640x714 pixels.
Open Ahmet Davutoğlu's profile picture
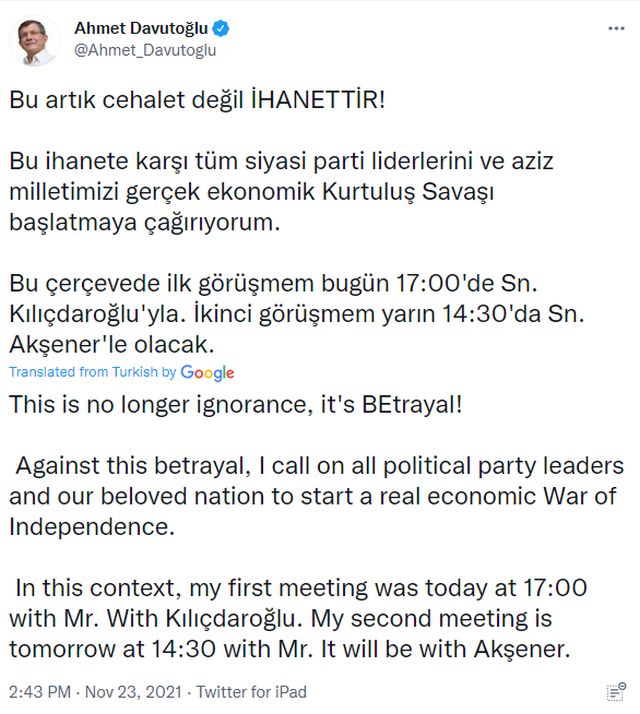(34, 41)
